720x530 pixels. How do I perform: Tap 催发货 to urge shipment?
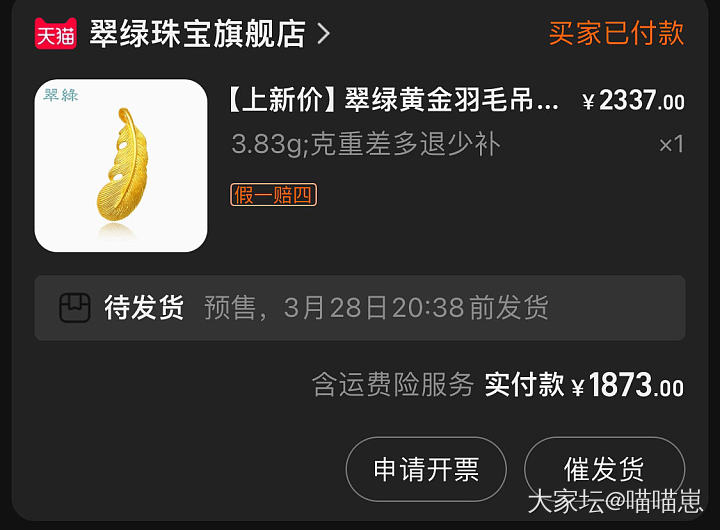coord(604,469)
